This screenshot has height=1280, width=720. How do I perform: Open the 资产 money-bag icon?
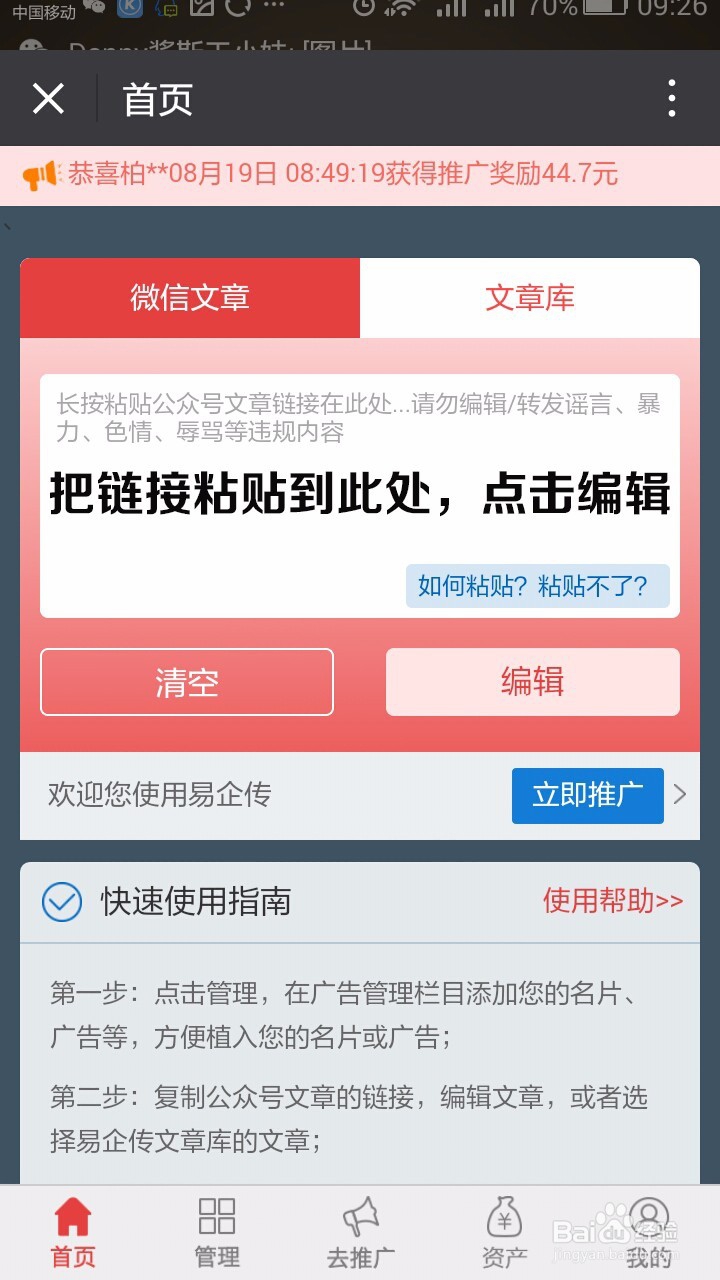click(503, 1216)
